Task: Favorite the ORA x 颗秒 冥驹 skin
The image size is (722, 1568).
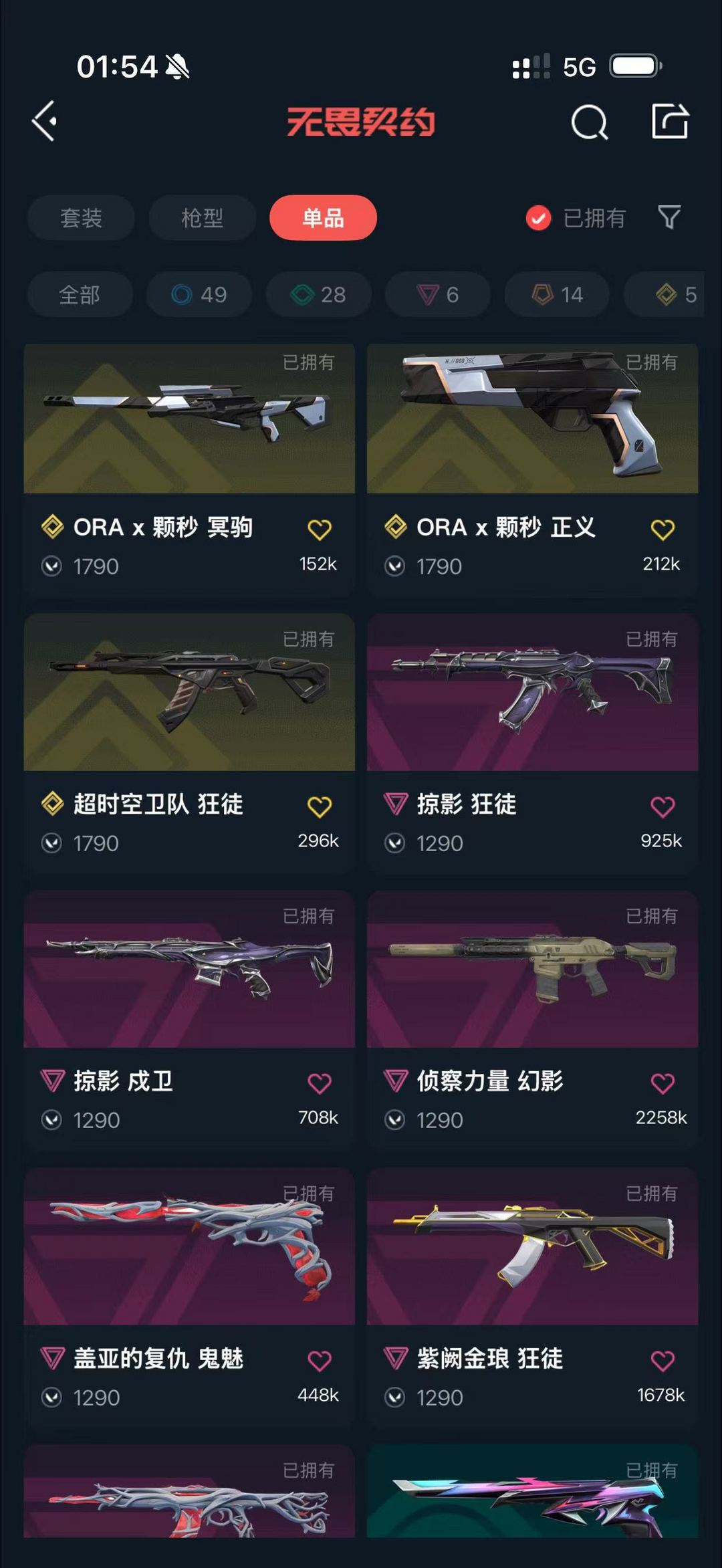Action: tap(320, 528)
